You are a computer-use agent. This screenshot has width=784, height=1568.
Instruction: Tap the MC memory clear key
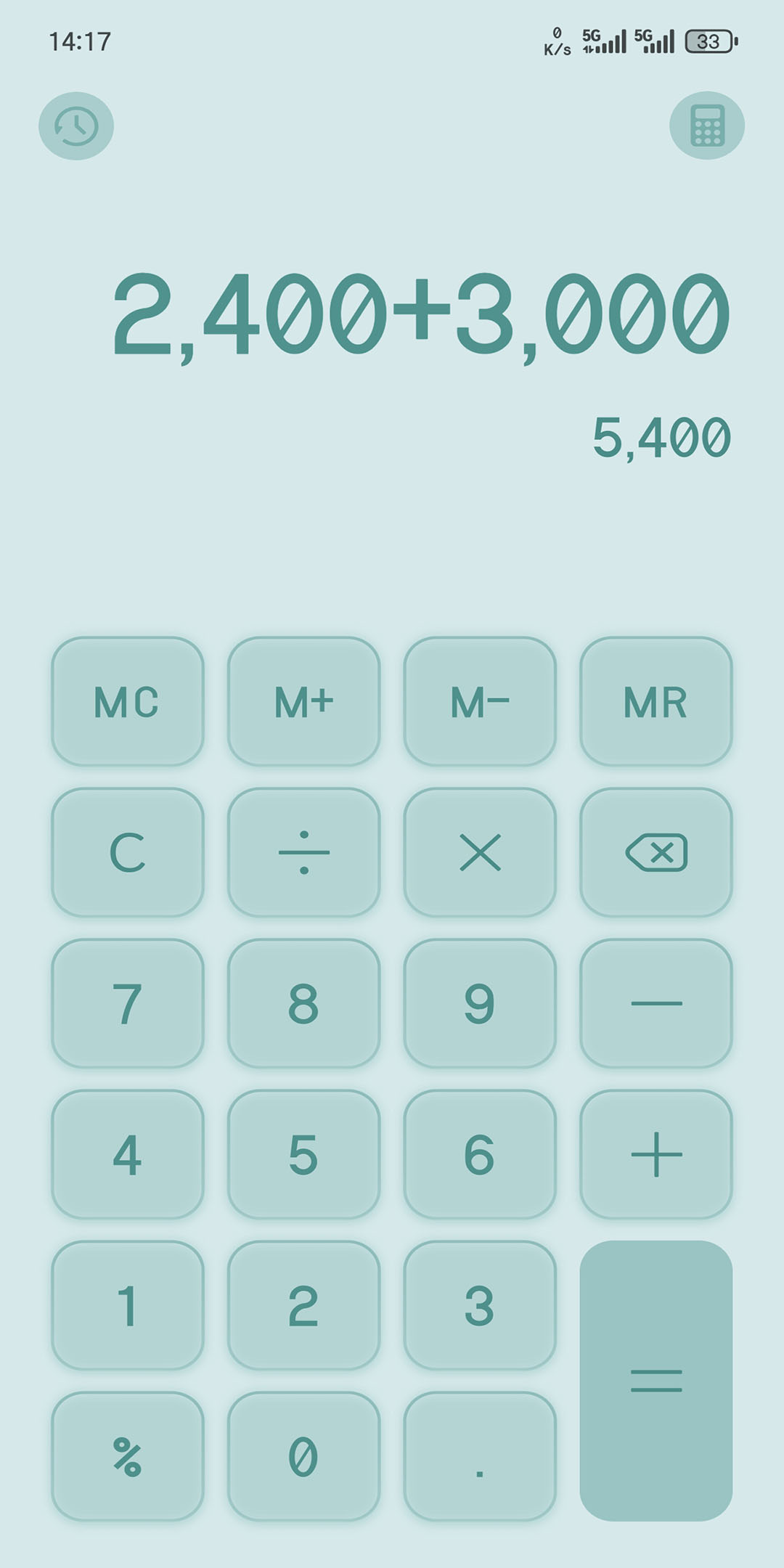pyautogui.click(x=127, y=701)
